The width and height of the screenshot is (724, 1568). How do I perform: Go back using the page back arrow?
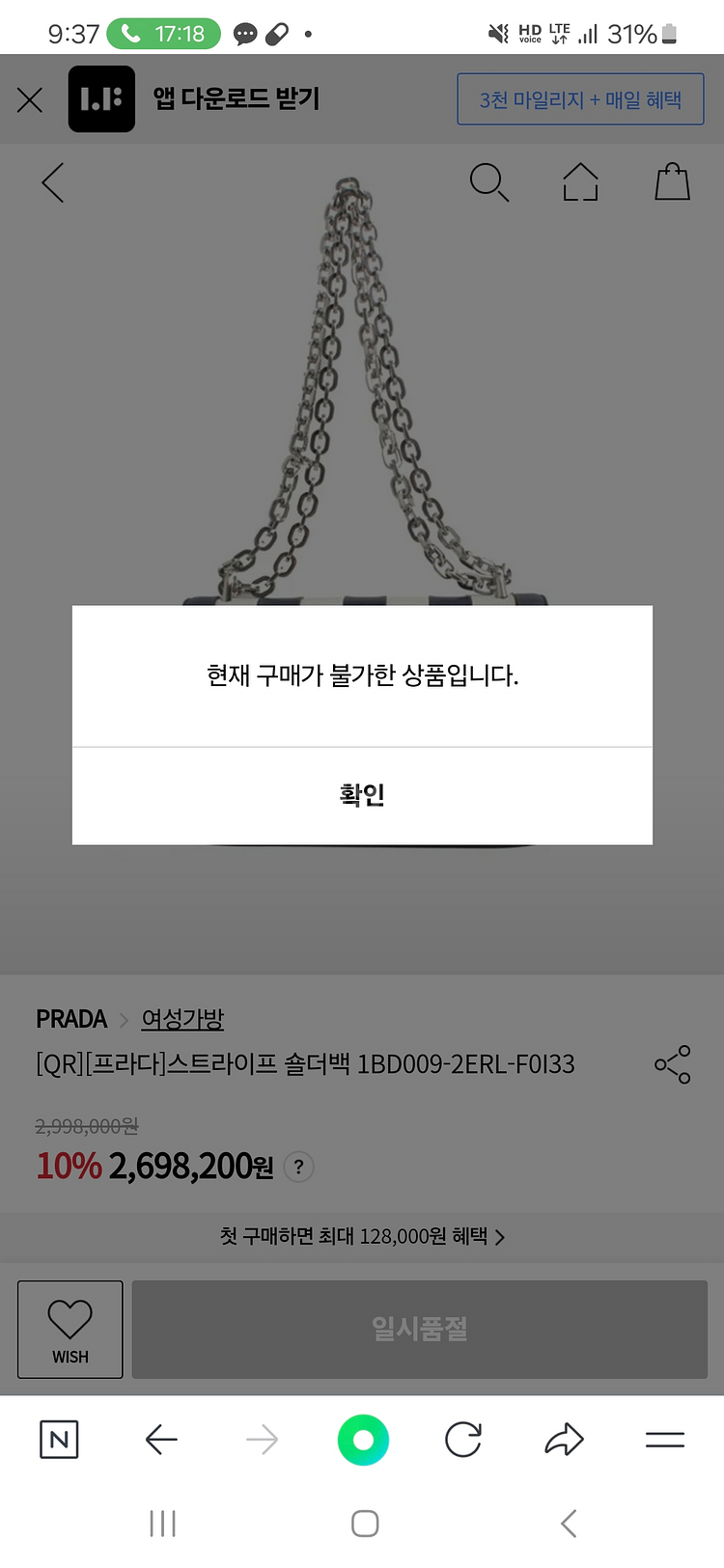coord(53,181)
